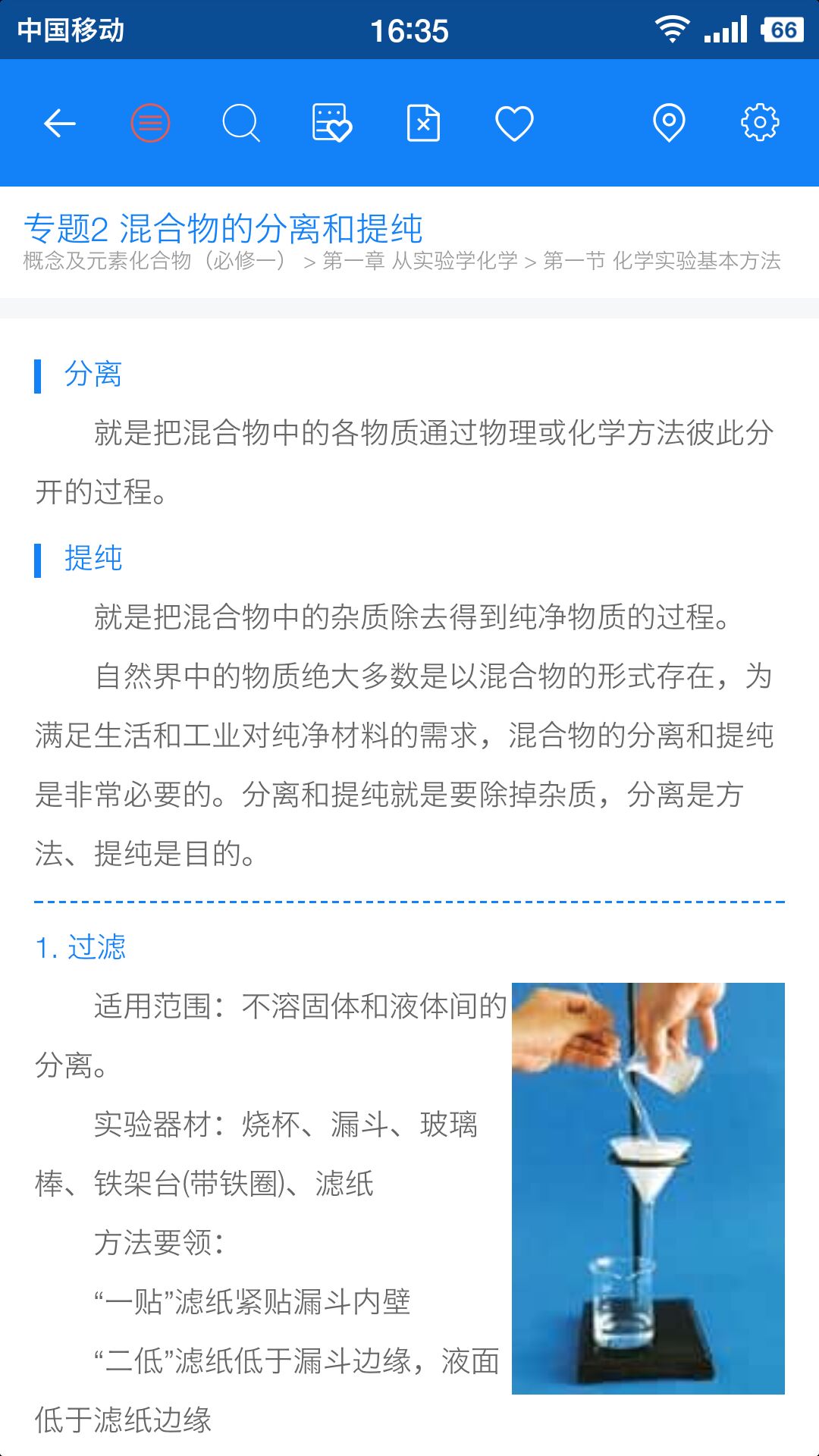Open the notes with heart icon
Image resolution: width=819 pixels, height=1456 pixels.
[332, 123]
